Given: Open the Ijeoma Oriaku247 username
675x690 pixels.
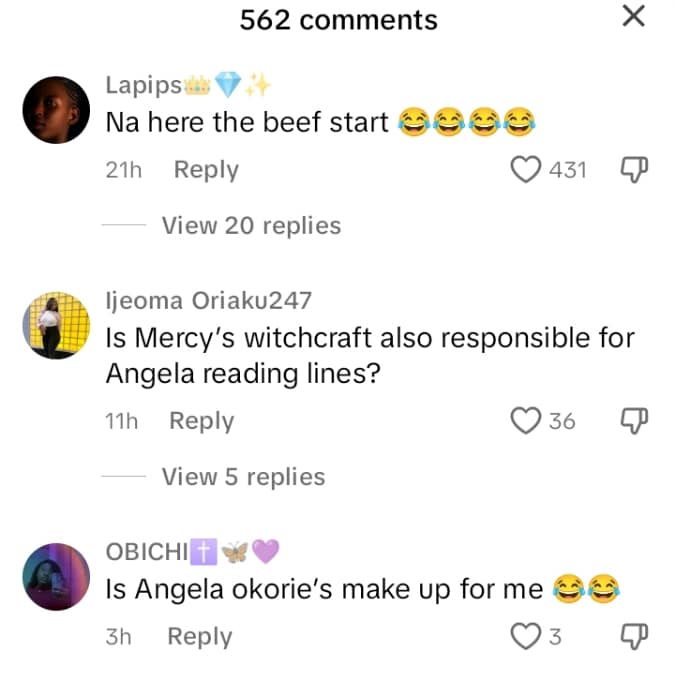Looking at the screenshot, I should (x=208, y=300).
